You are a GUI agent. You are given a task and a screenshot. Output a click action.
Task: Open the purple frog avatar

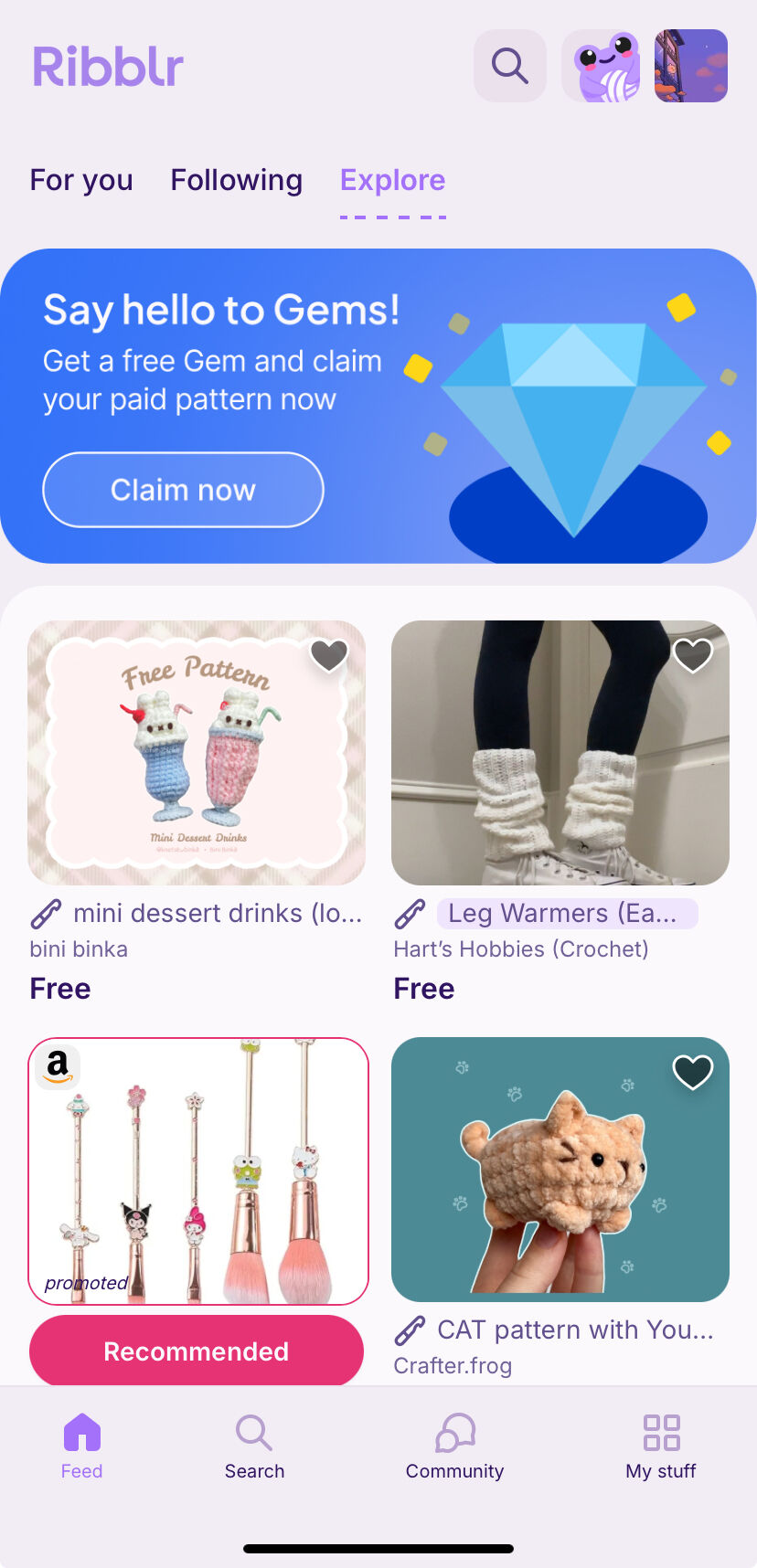point(602,66)
